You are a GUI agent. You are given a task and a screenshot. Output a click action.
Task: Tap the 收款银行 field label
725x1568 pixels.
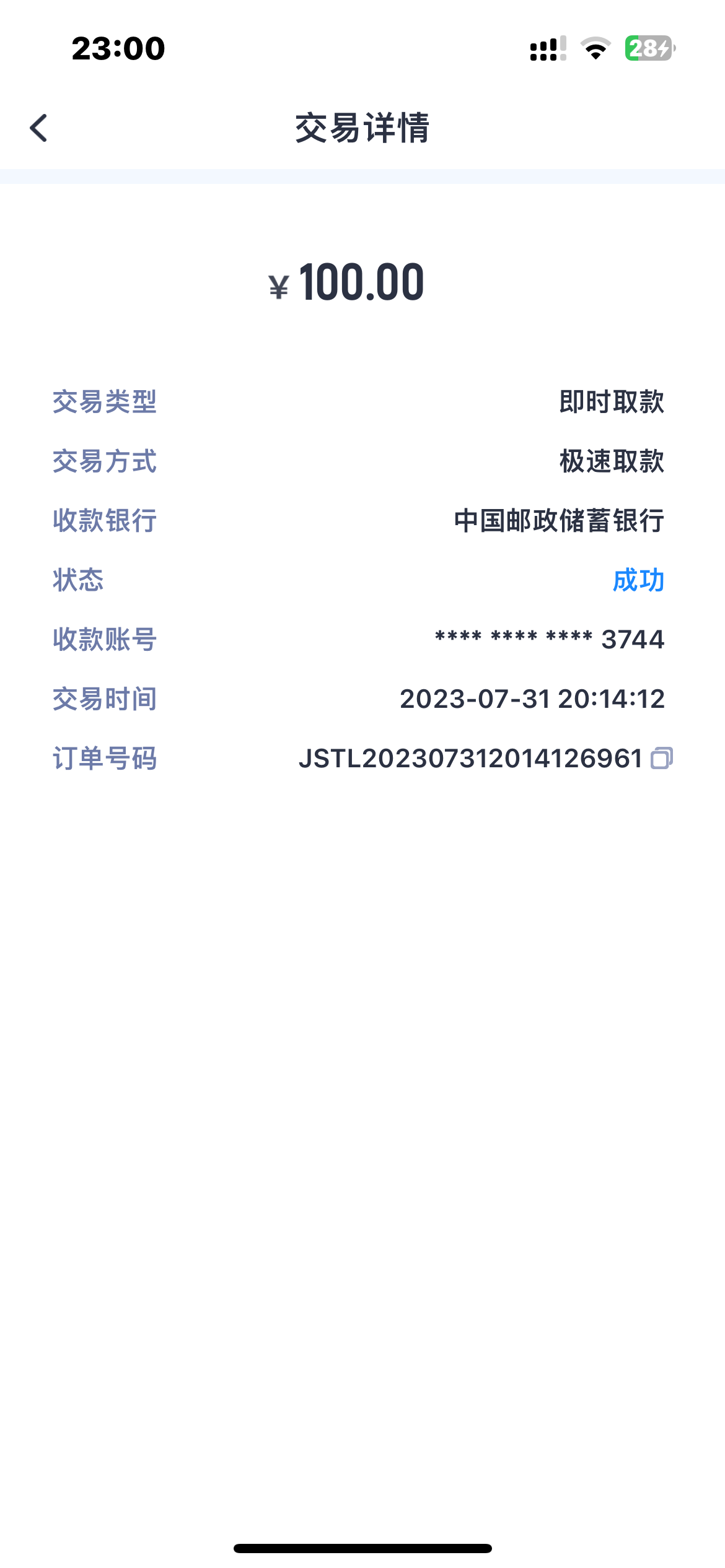pos(104,521)
